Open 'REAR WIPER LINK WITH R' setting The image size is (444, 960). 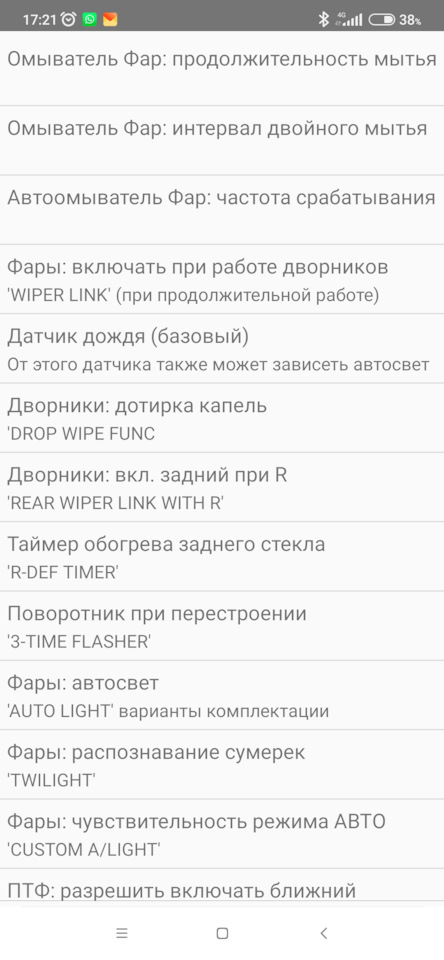[222, 487]
